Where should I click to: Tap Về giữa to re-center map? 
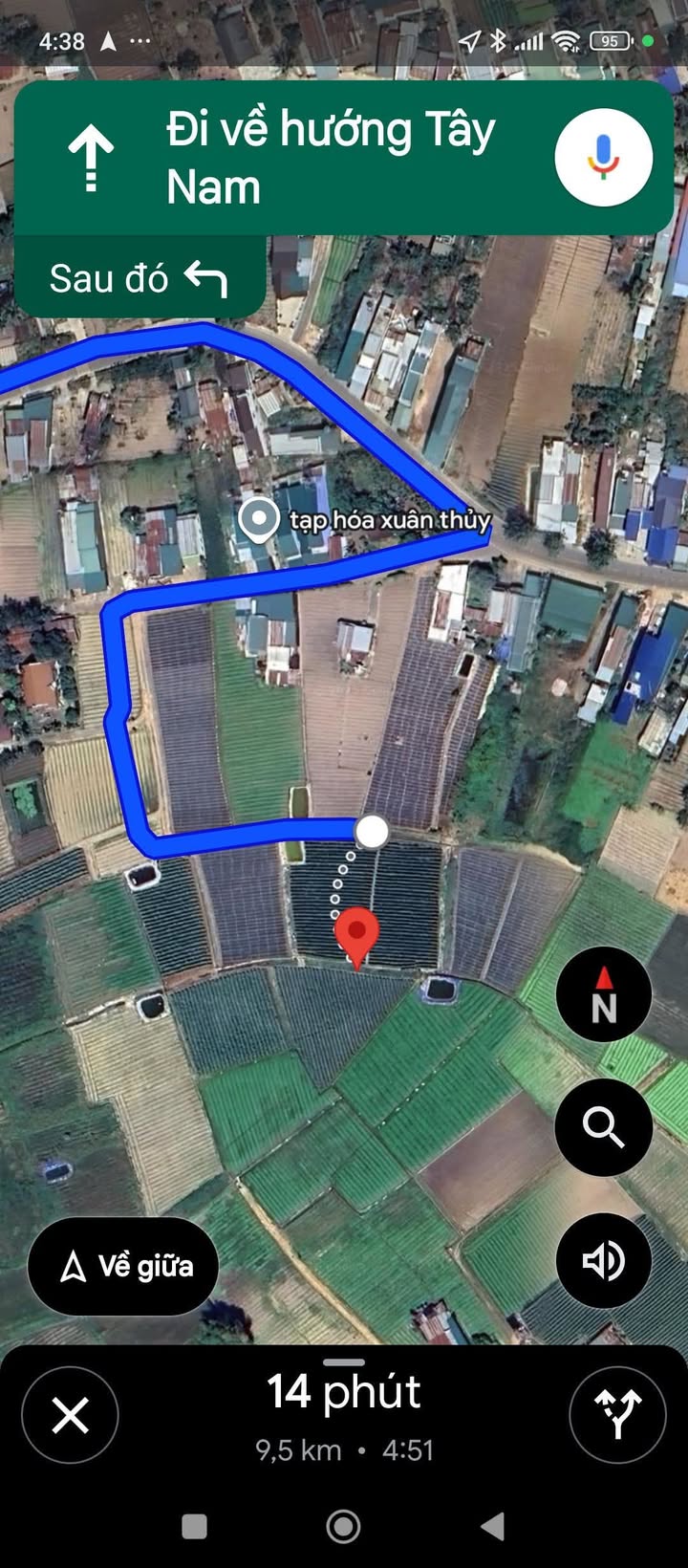(123, 1267)
